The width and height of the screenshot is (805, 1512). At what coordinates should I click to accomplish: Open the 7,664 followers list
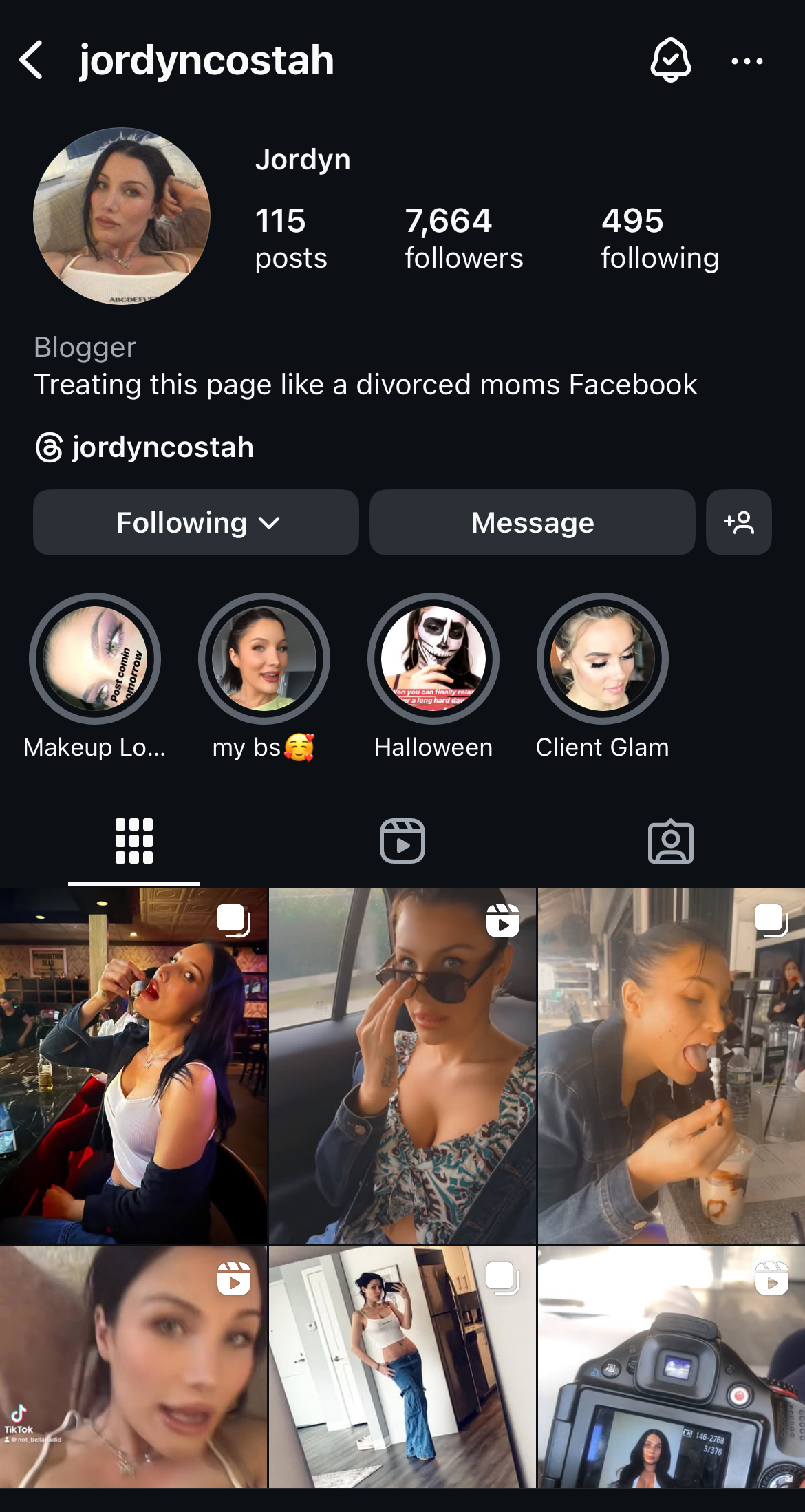point(464,238)
